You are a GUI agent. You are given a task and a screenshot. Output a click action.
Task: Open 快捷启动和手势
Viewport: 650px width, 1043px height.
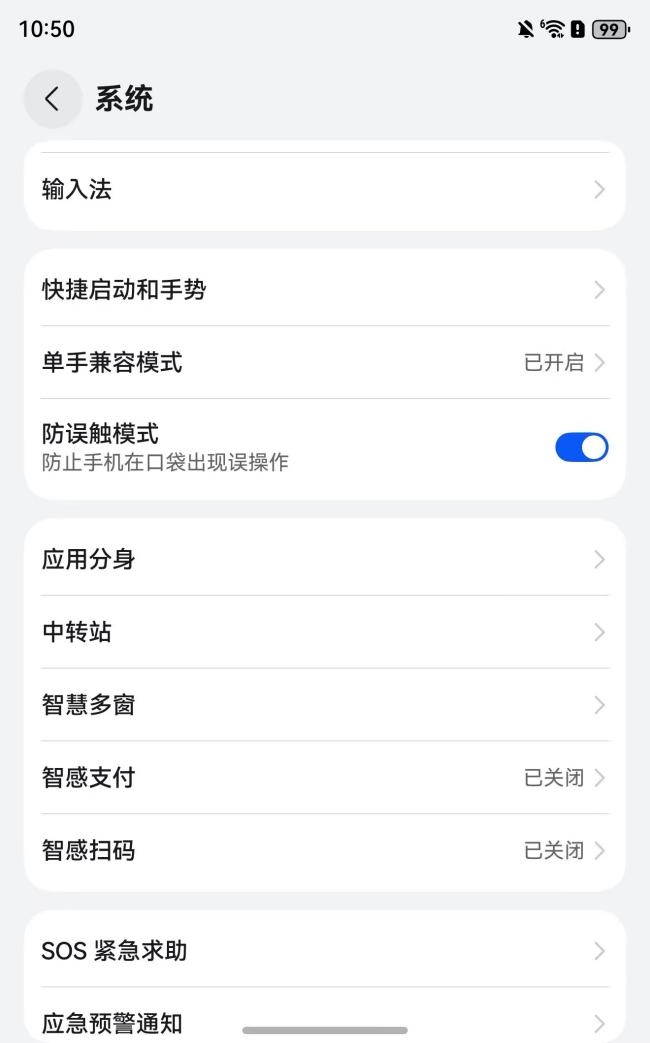tap(325, 289)
